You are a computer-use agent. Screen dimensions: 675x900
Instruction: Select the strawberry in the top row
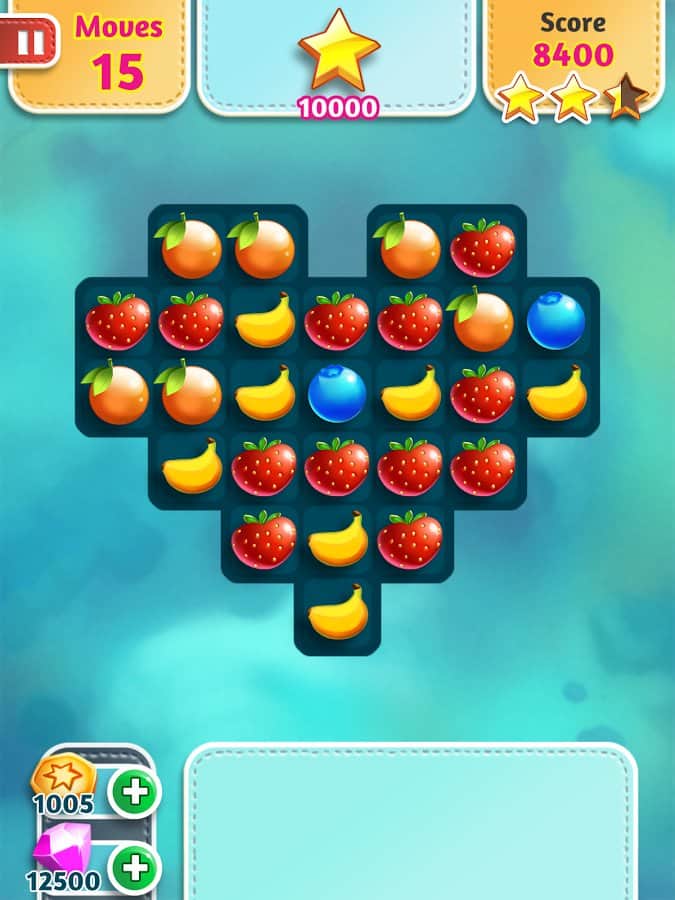(x=483, y=247)
